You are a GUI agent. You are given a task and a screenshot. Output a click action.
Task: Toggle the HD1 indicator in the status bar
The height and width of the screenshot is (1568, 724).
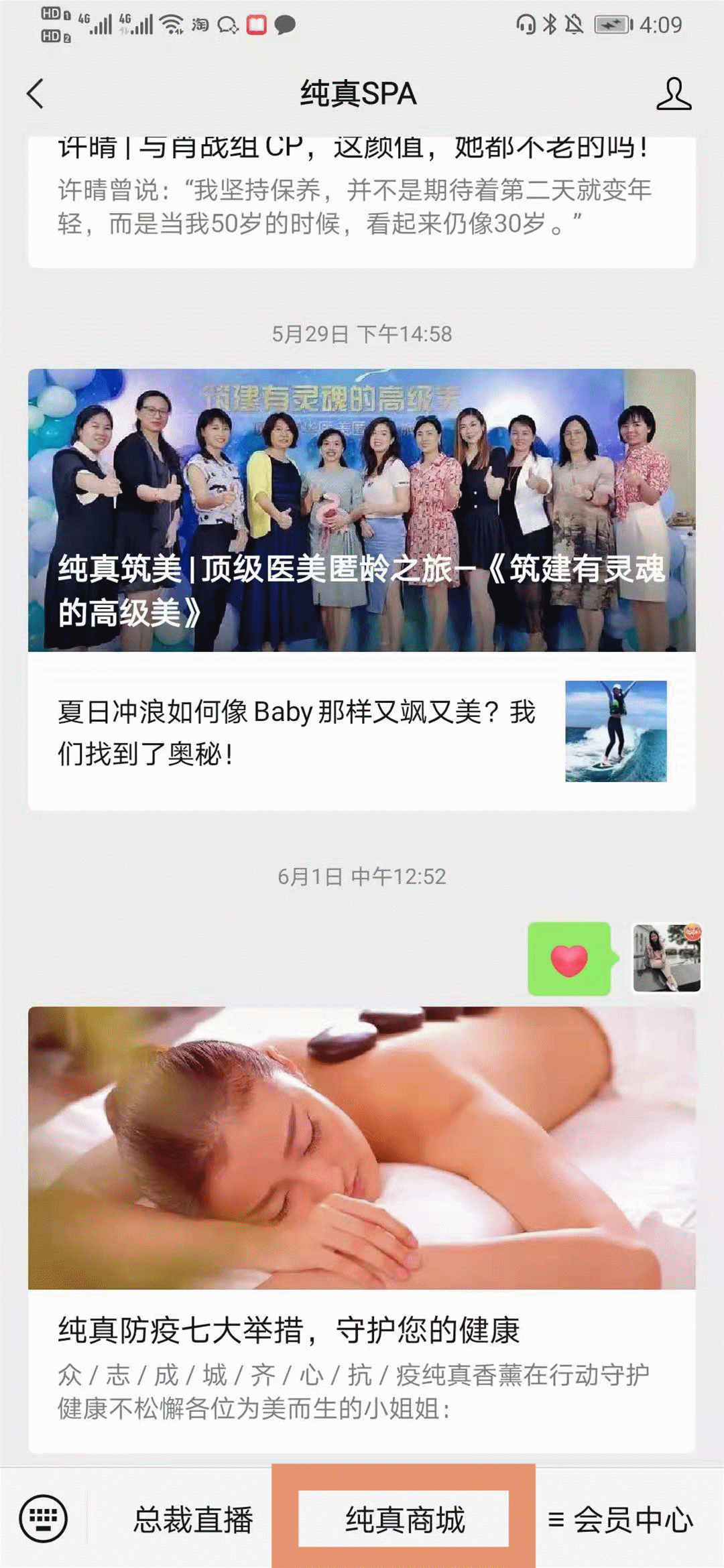(x=54, y=11)
